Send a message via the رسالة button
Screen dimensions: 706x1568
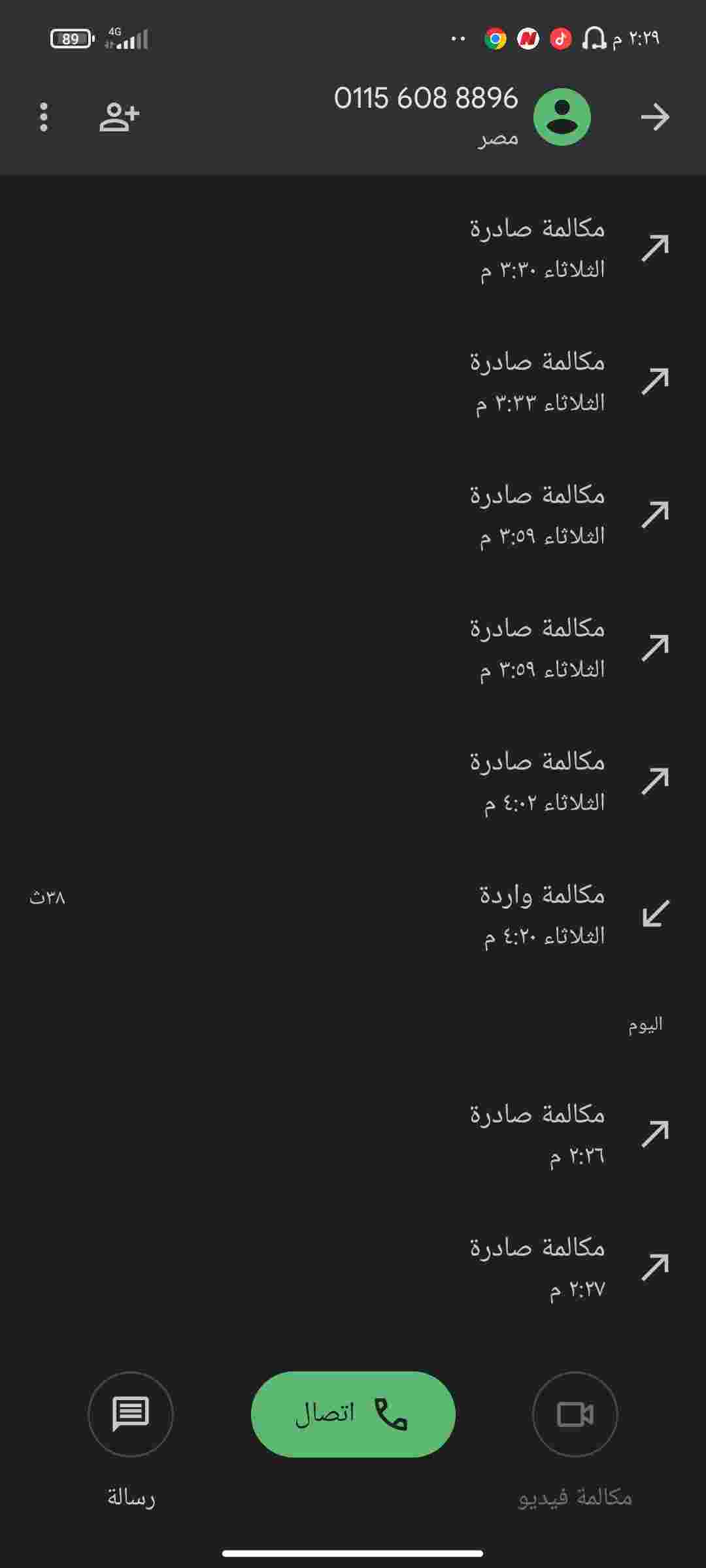[x=131, y=1414]
